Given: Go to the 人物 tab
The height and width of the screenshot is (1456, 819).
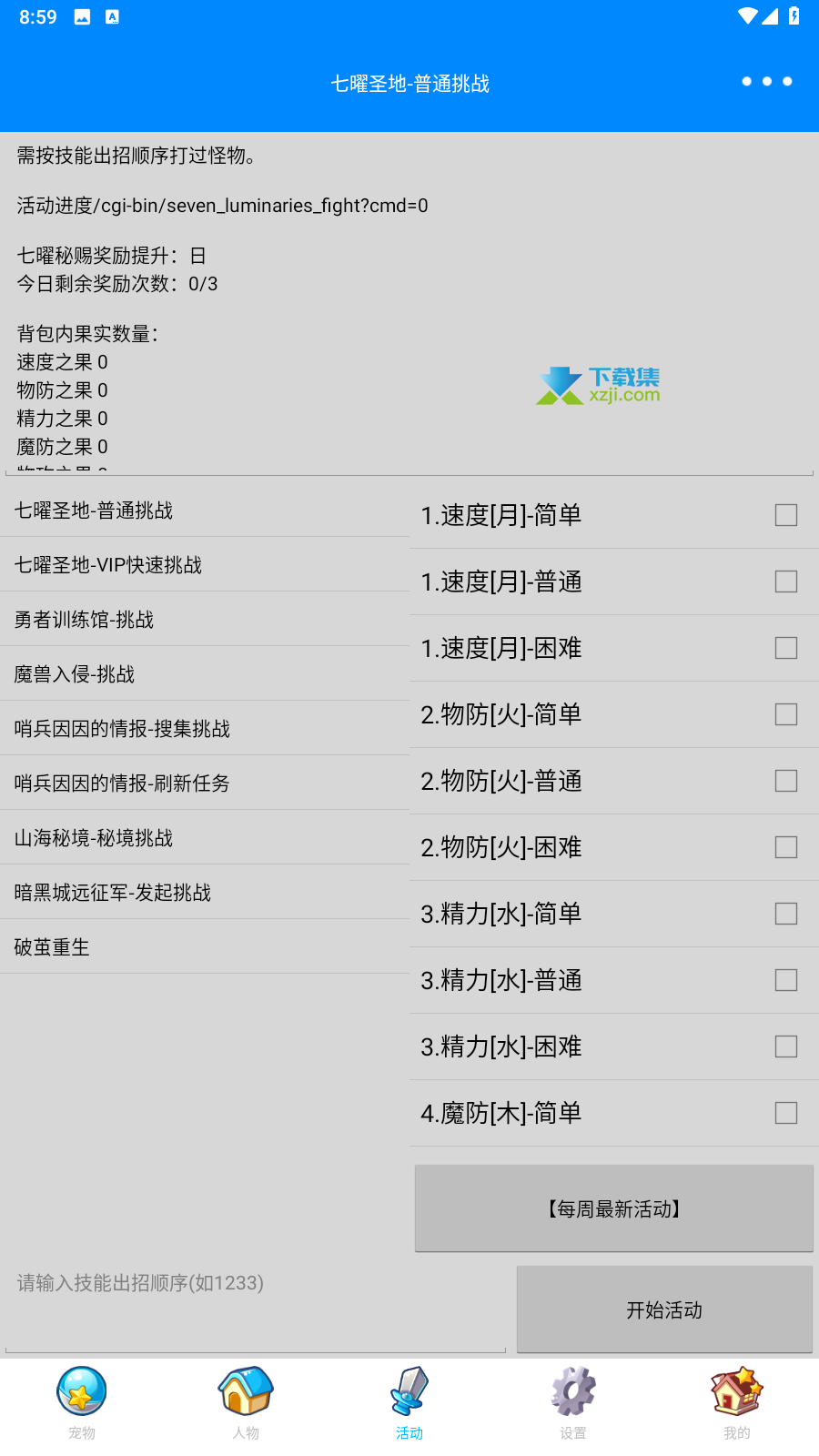Looking at the screenshot, I should [246, 1403].
